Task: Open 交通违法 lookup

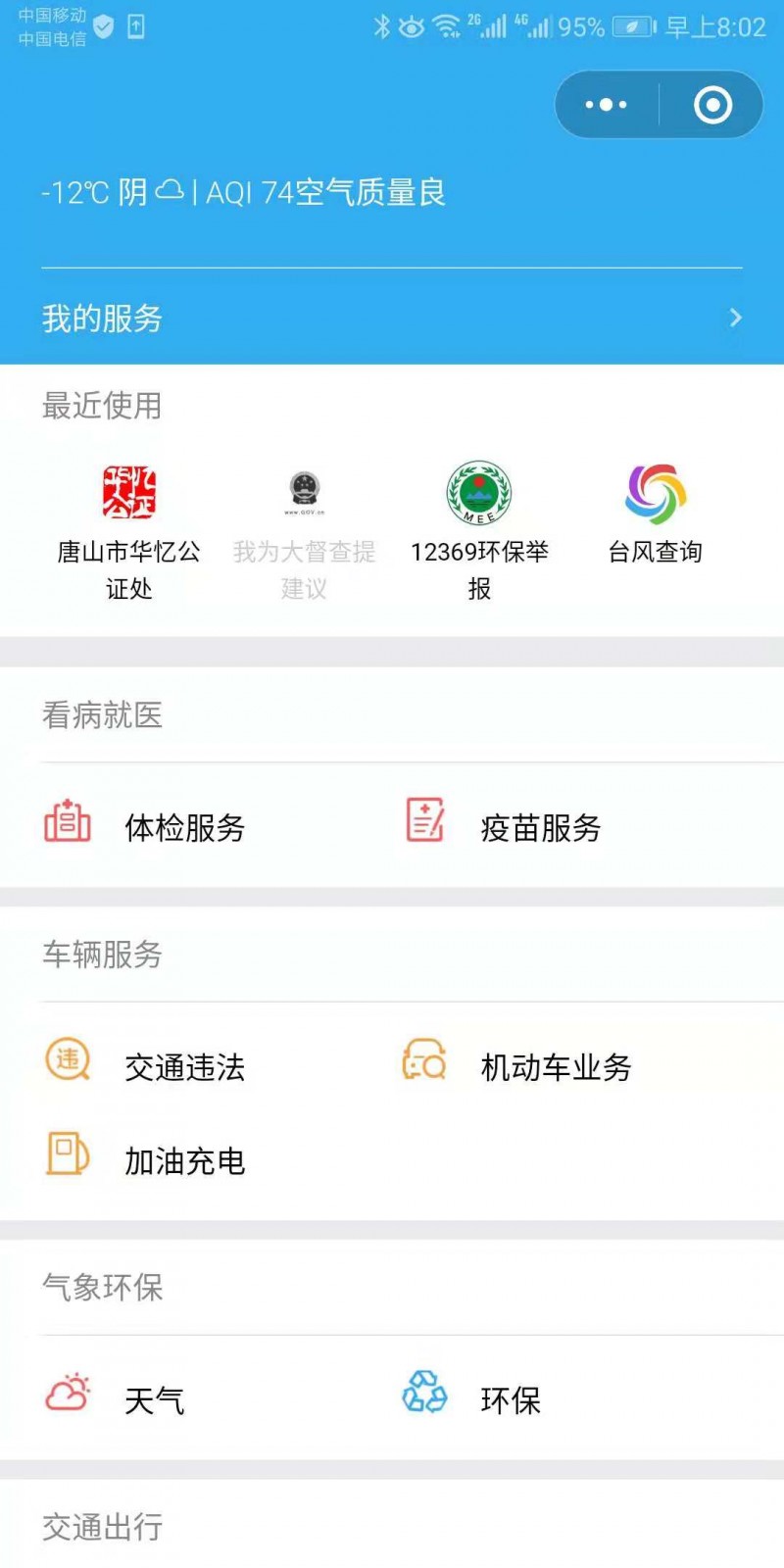Action: [x=147, y=1065]
